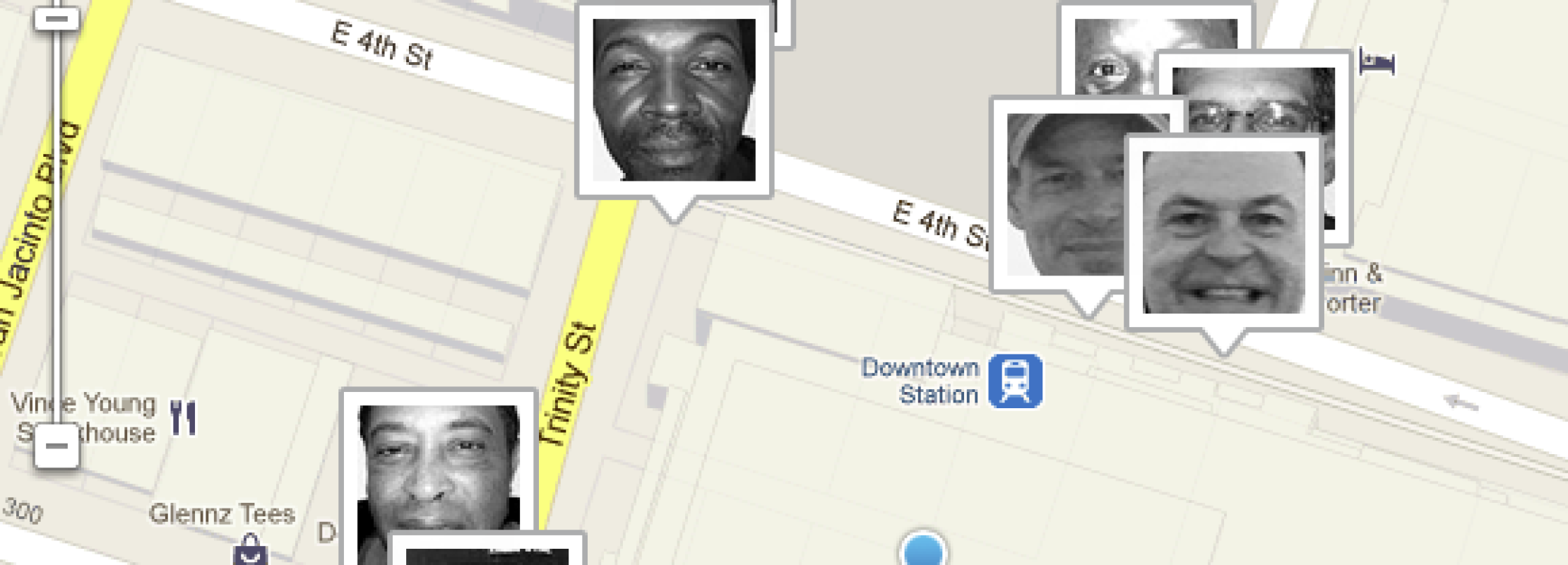Open the photo marker of smiling man
The width and height of the screenshot is (1568, 565).
tap(1223, 233)
